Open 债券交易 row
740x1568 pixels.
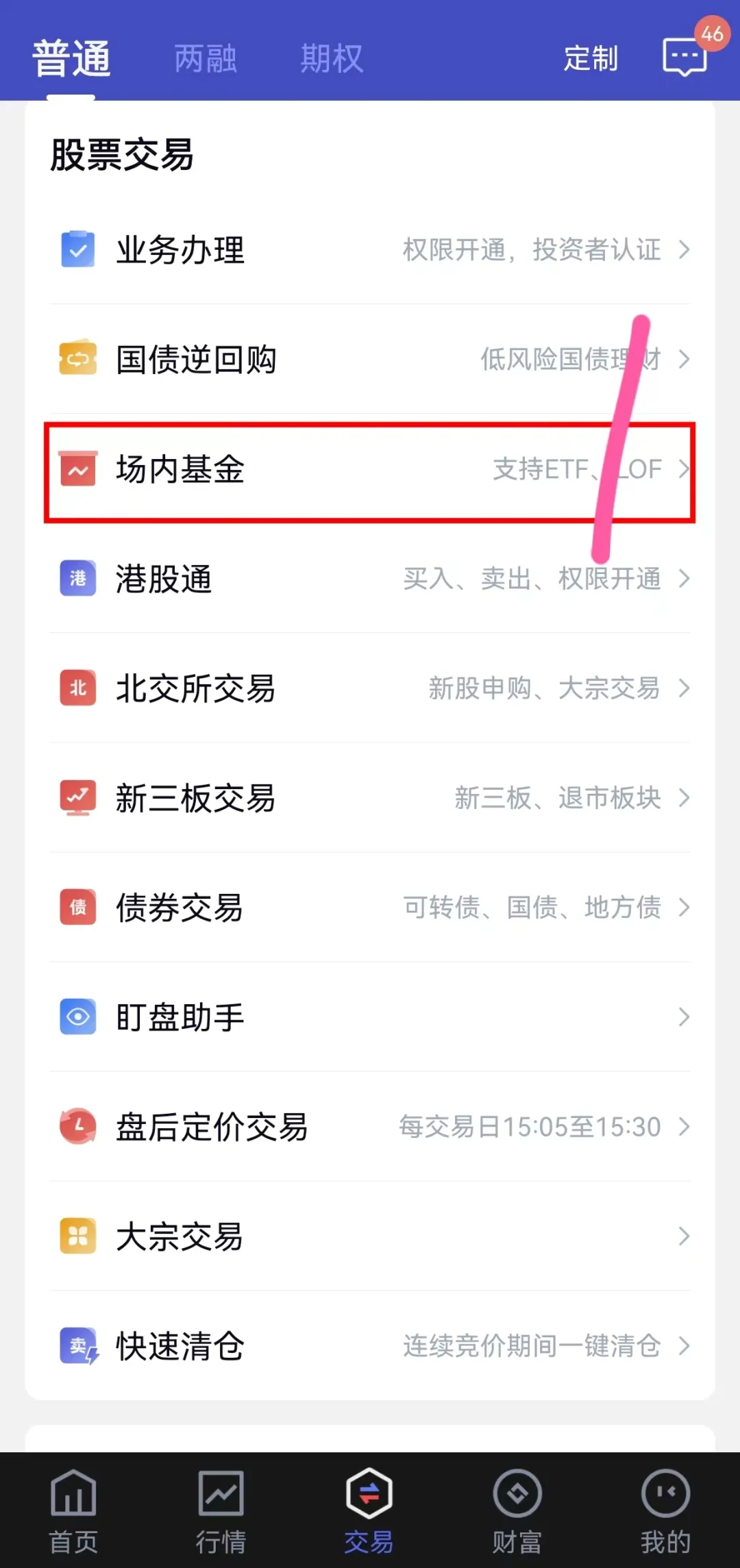[x=370, y=908]
